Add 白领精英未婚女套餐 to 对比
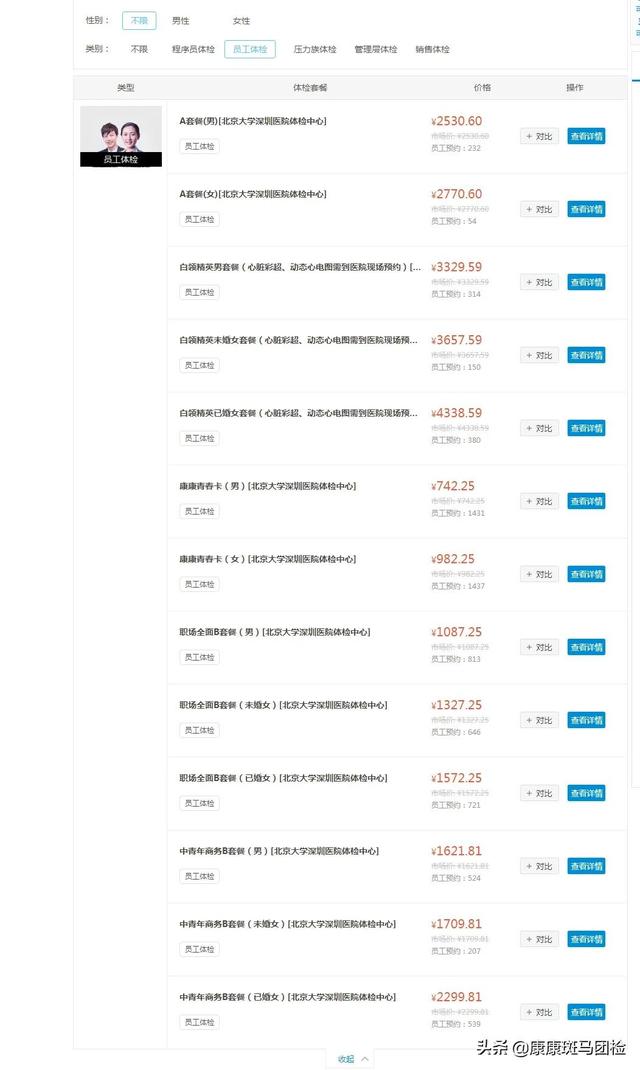This screenshot has width=640, height=1070. click(539, 356)
